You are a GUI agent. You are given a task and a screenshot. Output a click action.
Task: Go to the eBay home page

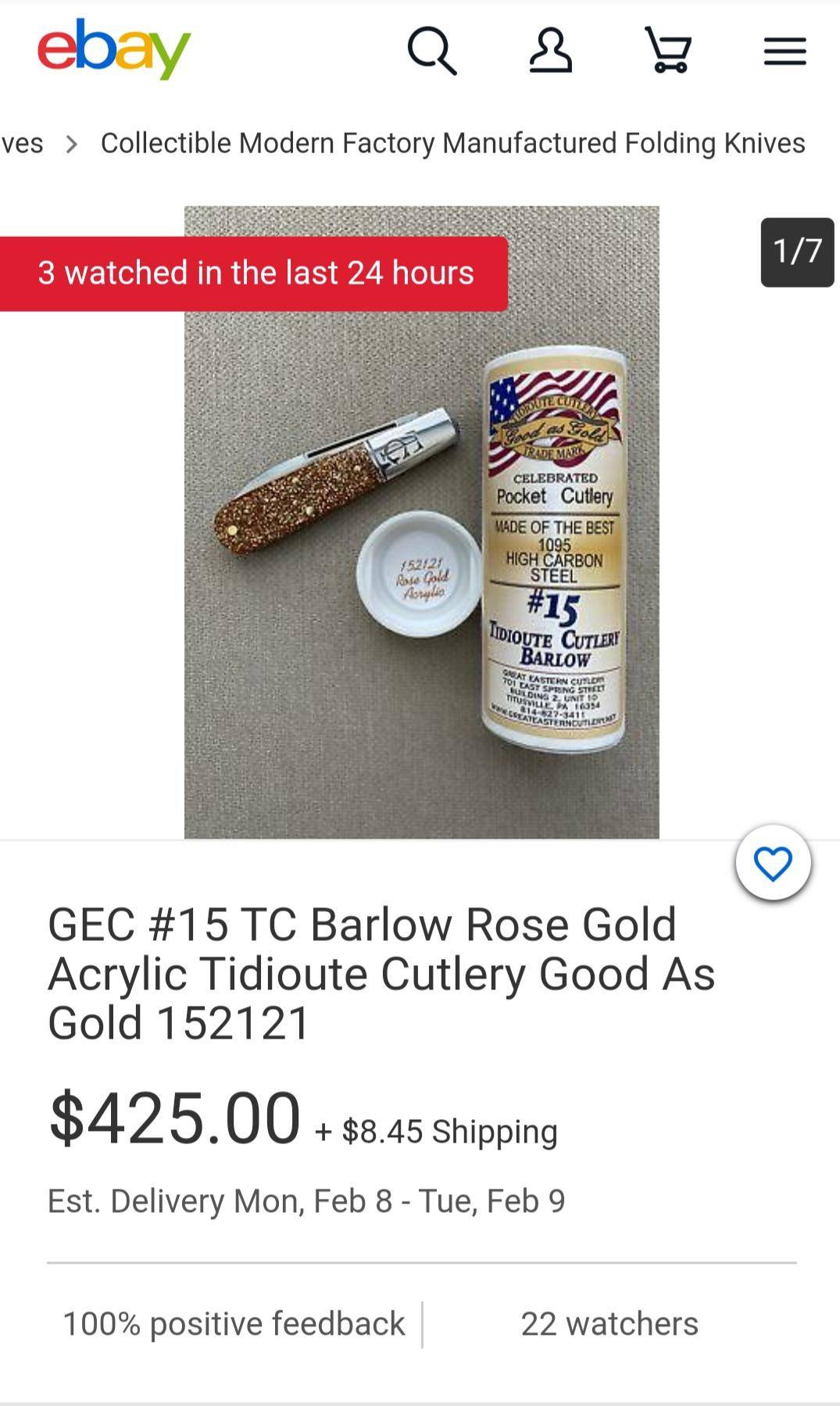[114, 49]
